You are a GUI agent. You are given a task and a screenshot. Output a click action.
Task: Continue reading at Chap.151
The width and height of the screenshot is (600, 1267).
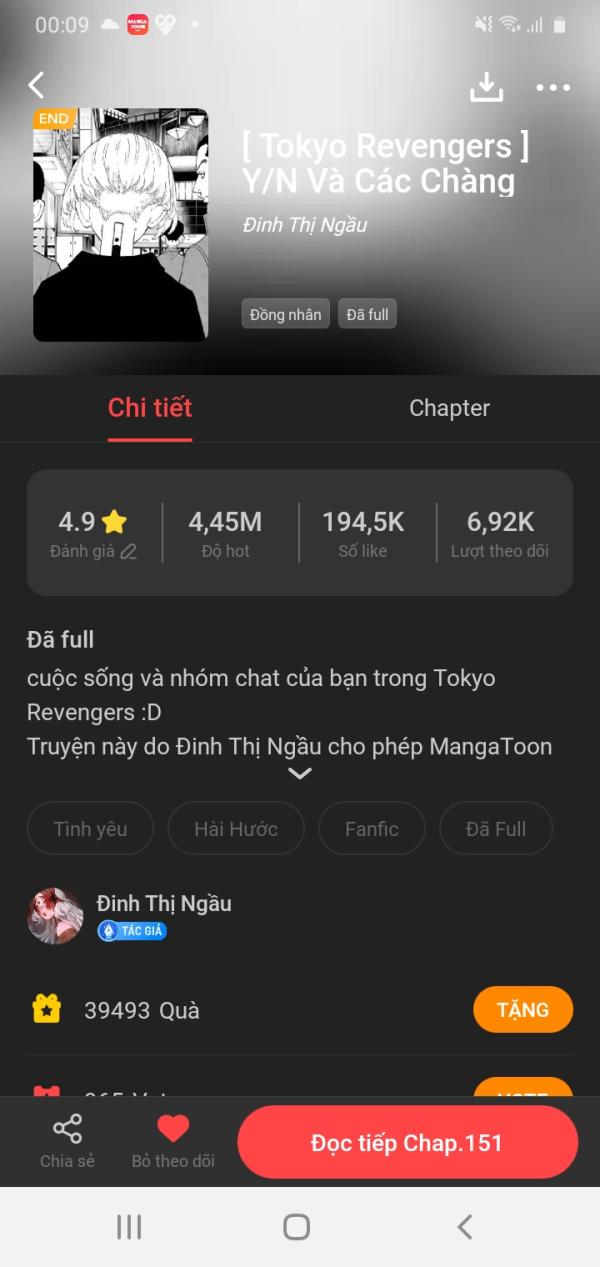tap(407, 1143)
